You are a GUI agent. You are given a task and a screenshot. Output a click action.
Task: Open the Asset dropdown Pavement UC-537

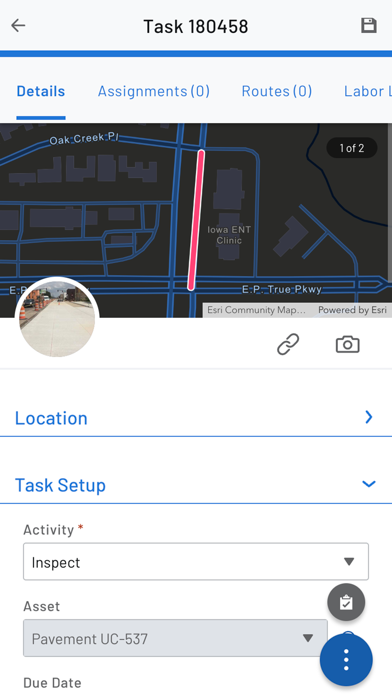coord(175,638)
